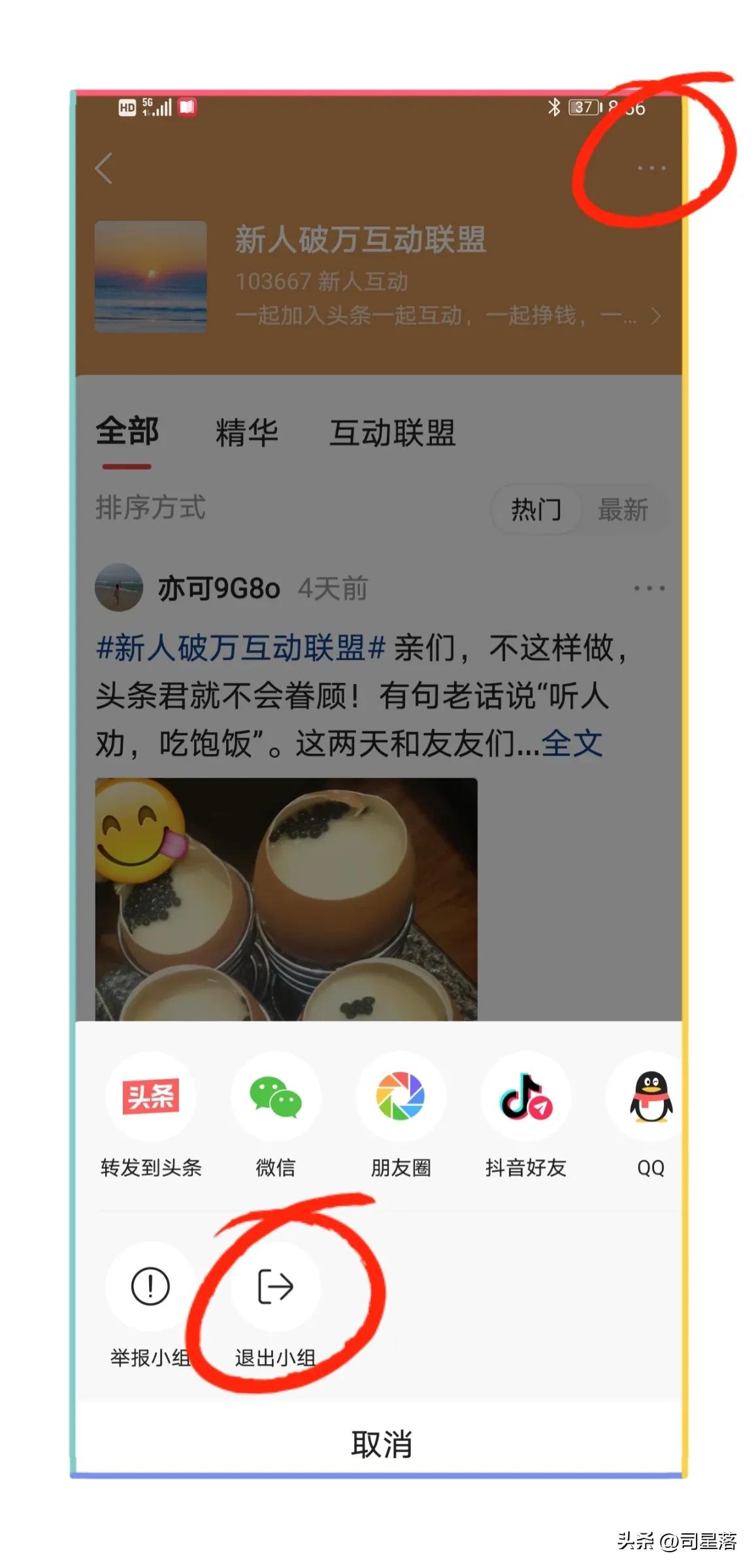Screen dimensions: 754x1568
Task: Switch sorting to 最新 (newest)
Action: pyautogui.click(x=623, y=512)
